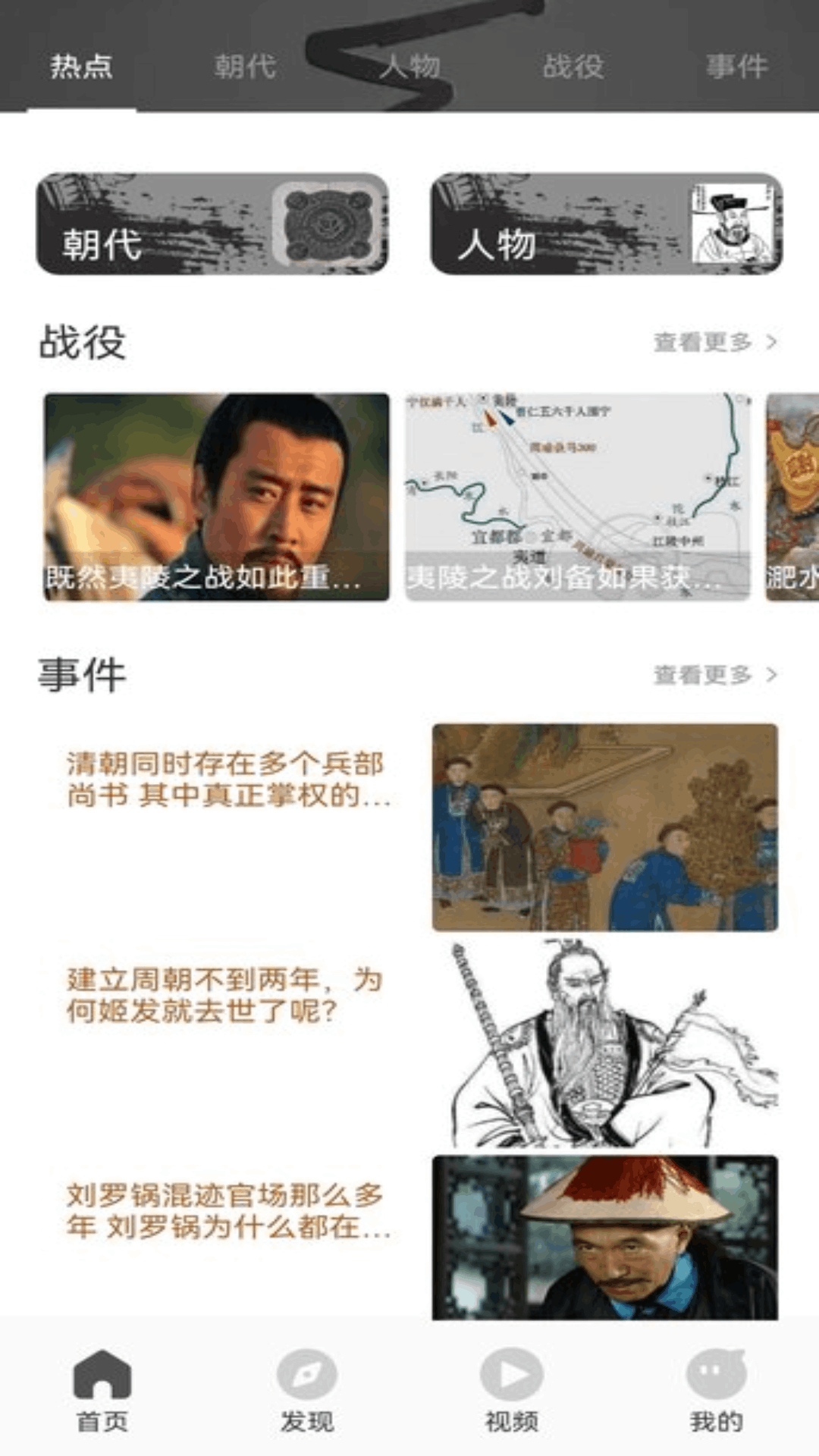Open the 刘罗锅混迹官场 article
This screenshot has width=819, height=1456.
pos(227,1210)
